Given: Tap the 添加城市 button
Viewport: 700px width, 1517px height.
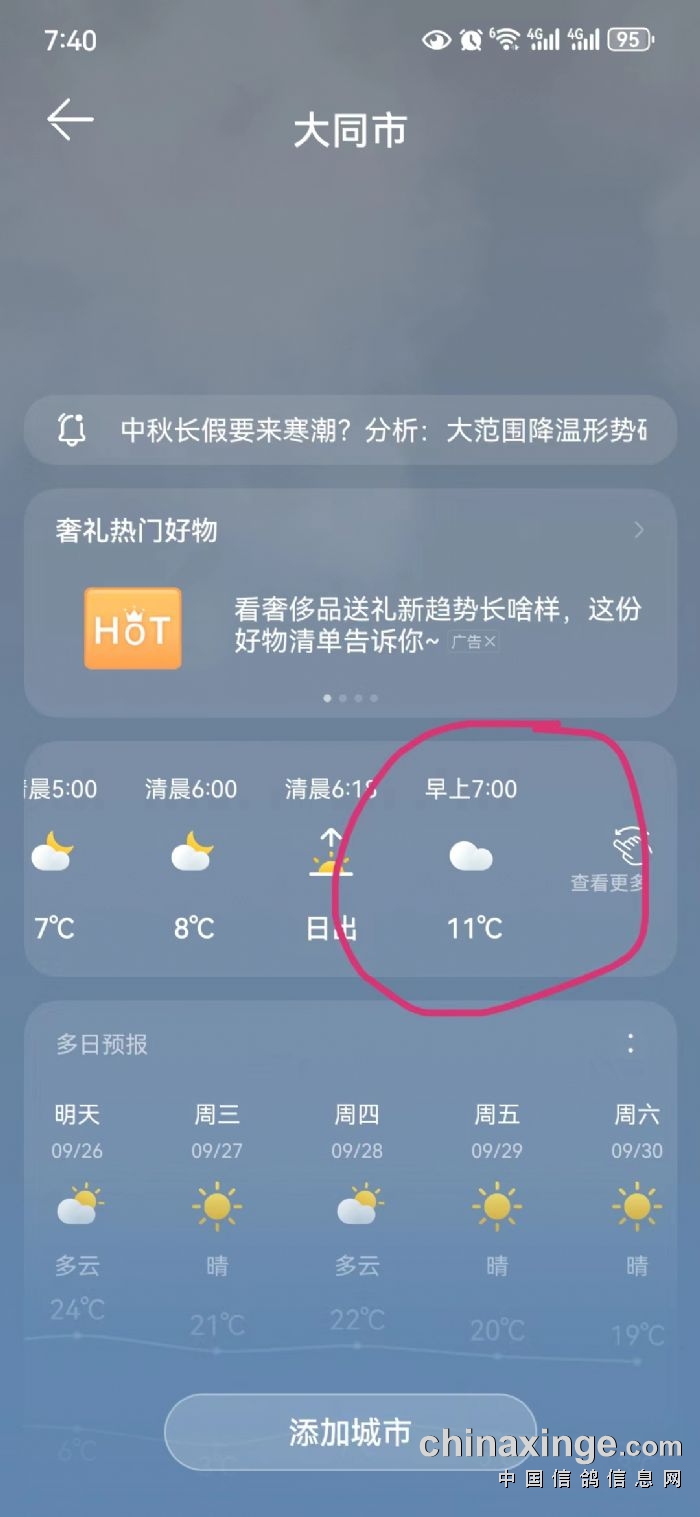Looking at the screenshot, I should 350,1432.
